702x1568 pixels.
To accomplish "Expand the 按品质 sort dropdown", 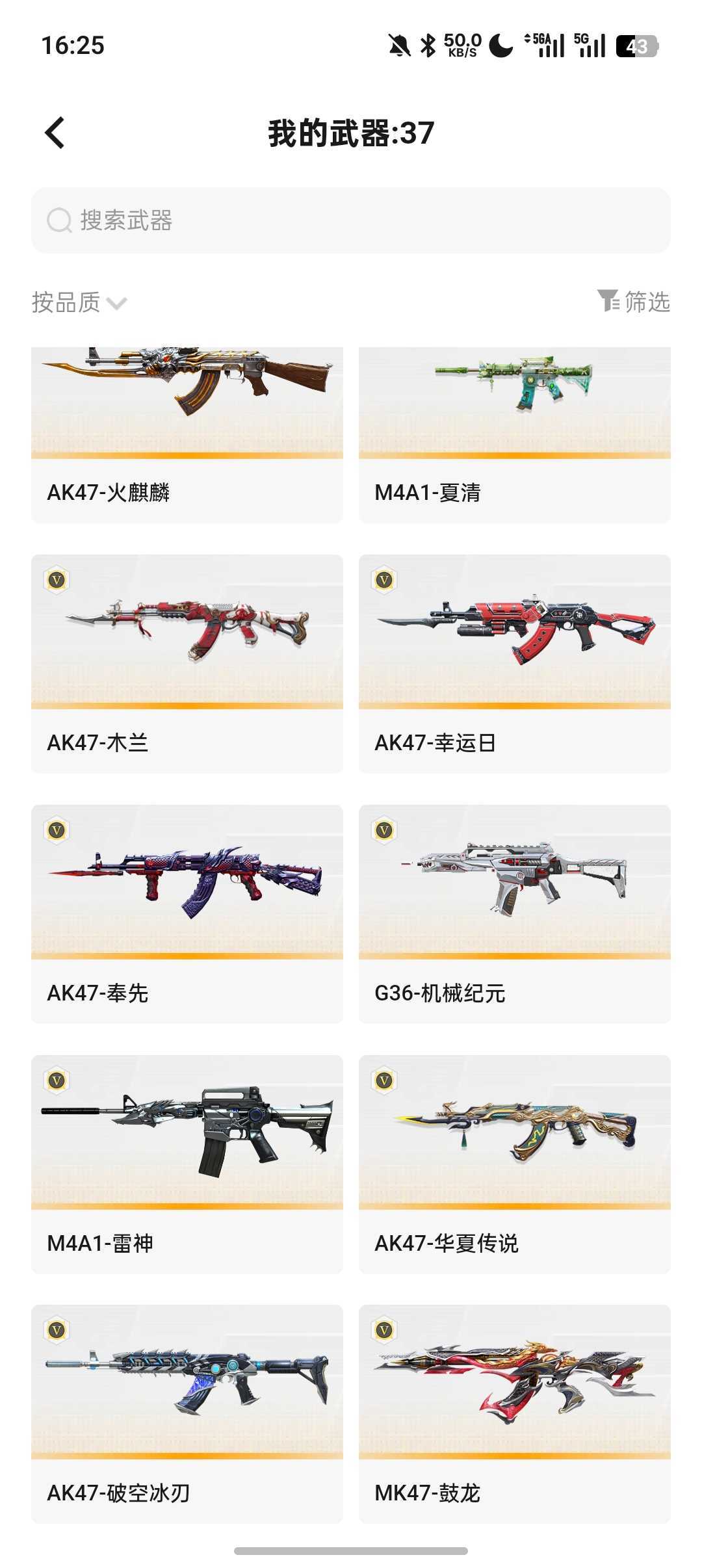I will point(79,302).
